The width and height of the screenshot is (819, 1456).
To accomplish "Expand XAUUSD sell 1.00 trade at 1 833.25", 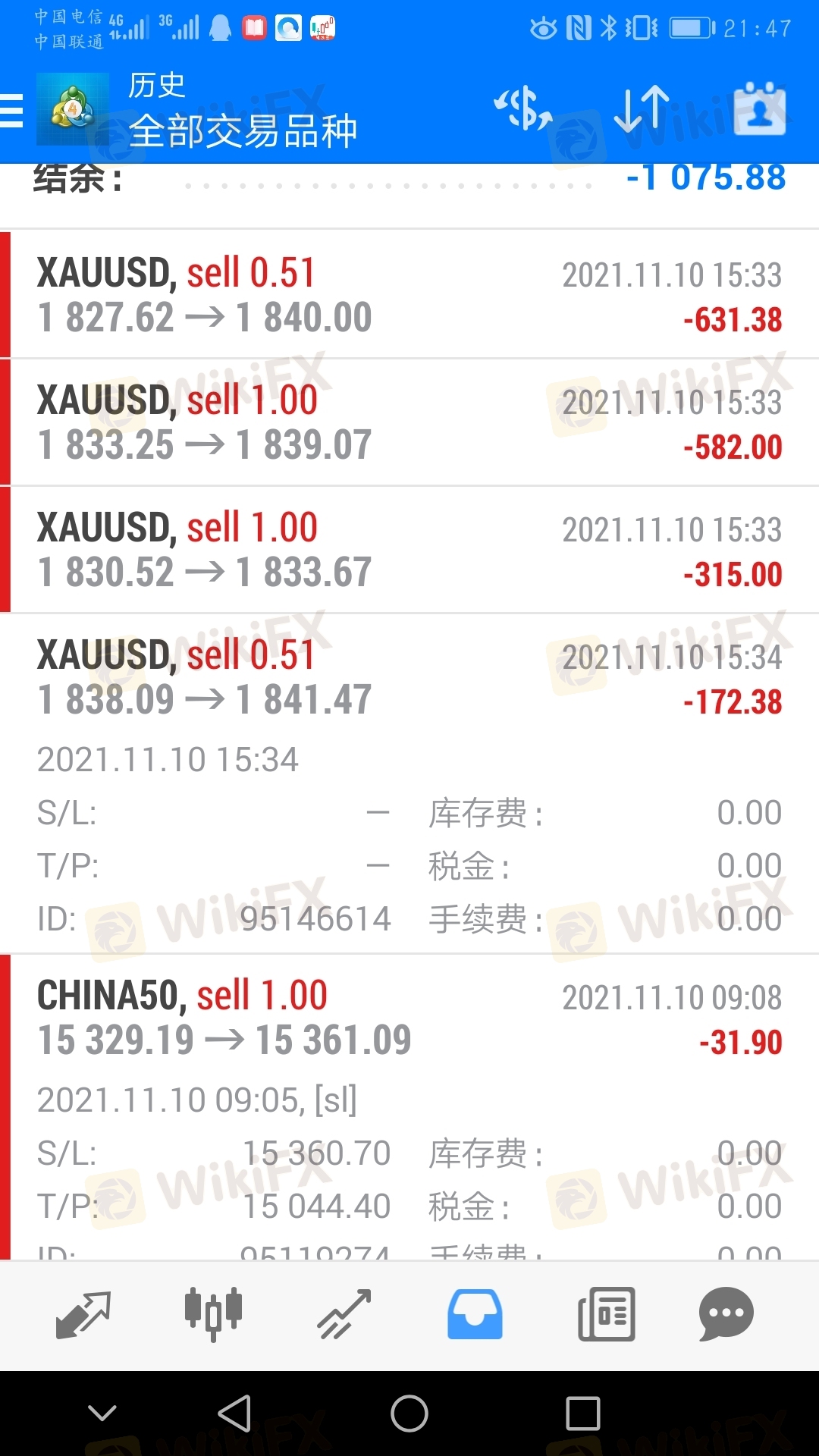I will click(x=409, y=422).
